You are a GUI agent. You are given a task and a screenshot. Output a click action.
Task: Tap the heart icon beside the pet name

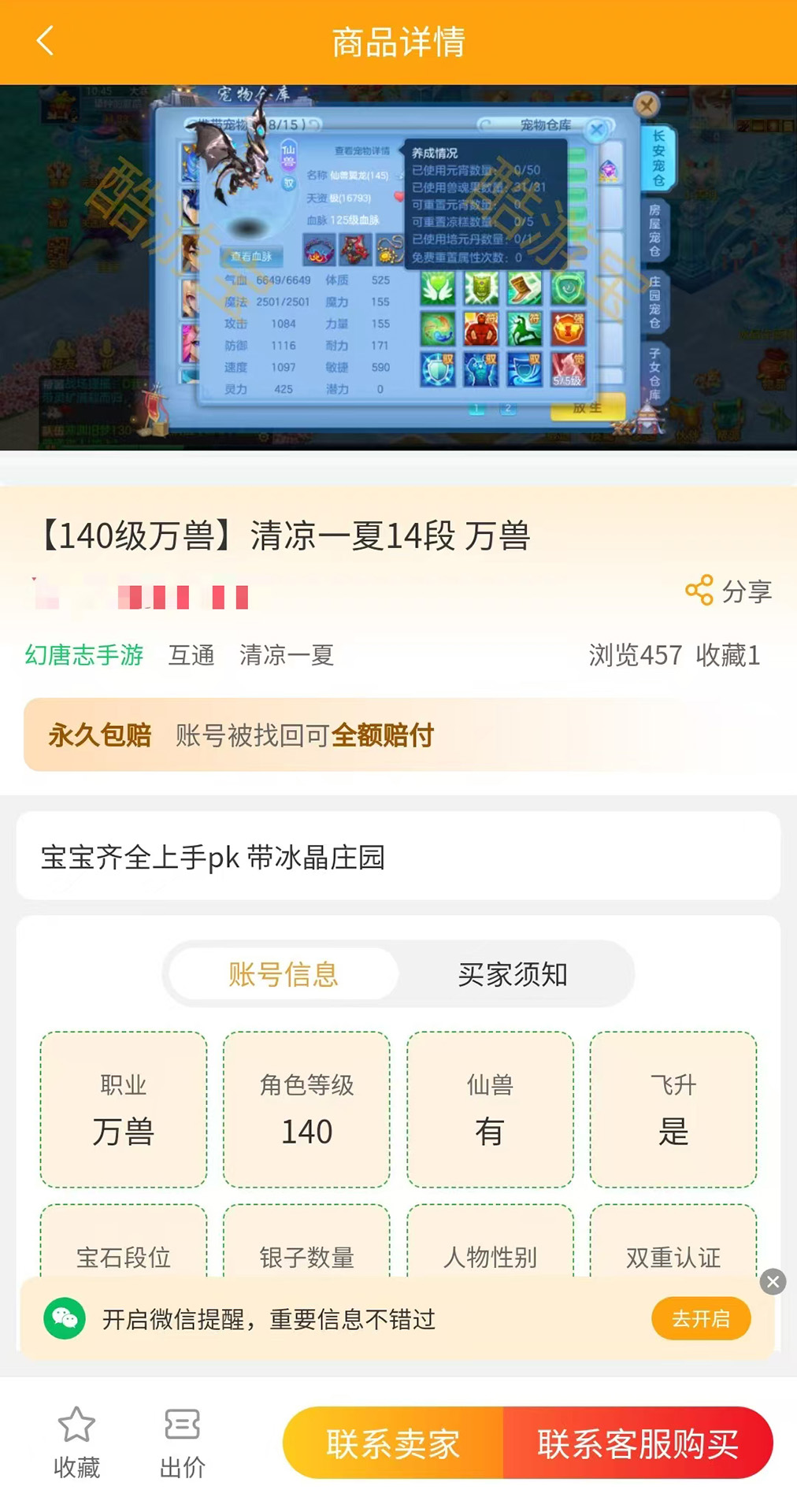[398, 196]
